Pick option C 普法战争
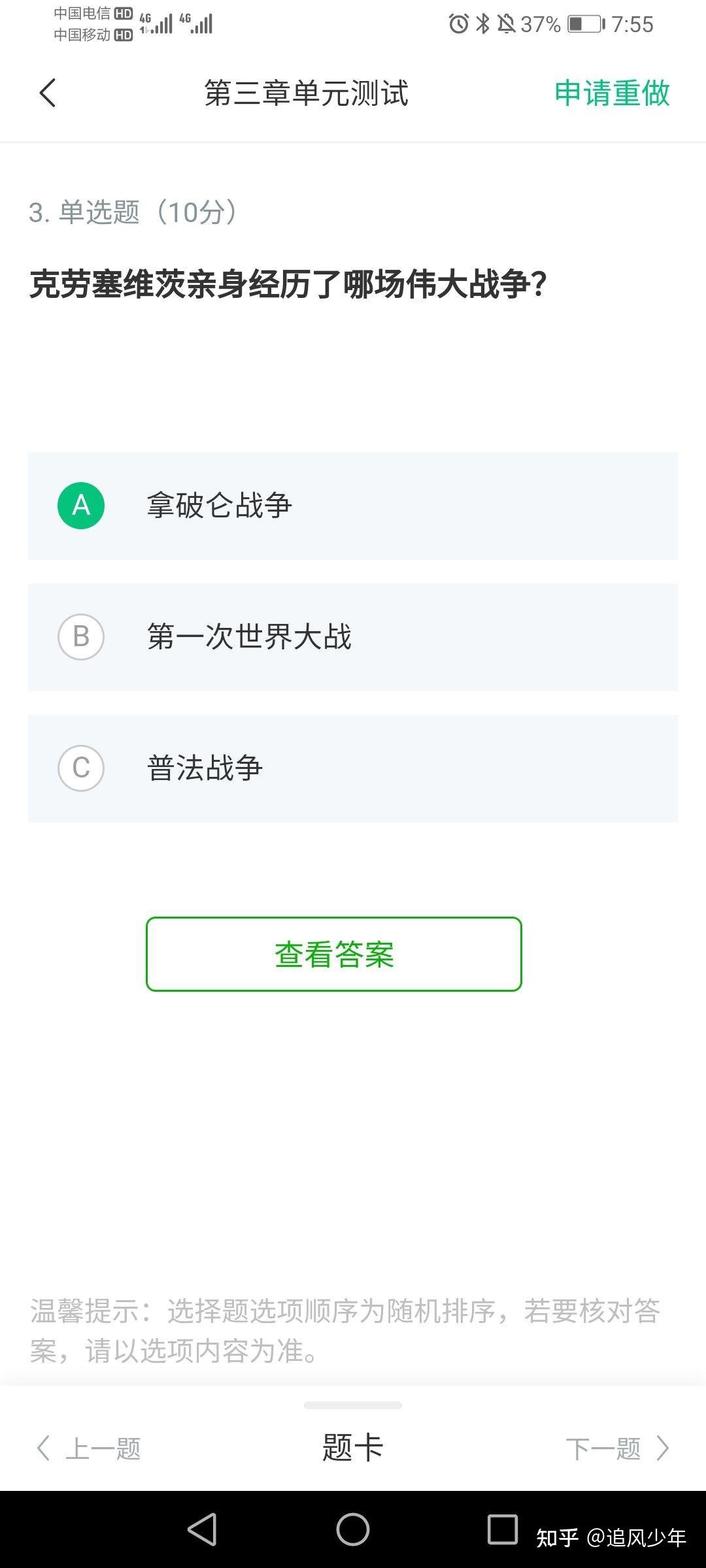Screen dimensions: 706x1568 point(352,768)
